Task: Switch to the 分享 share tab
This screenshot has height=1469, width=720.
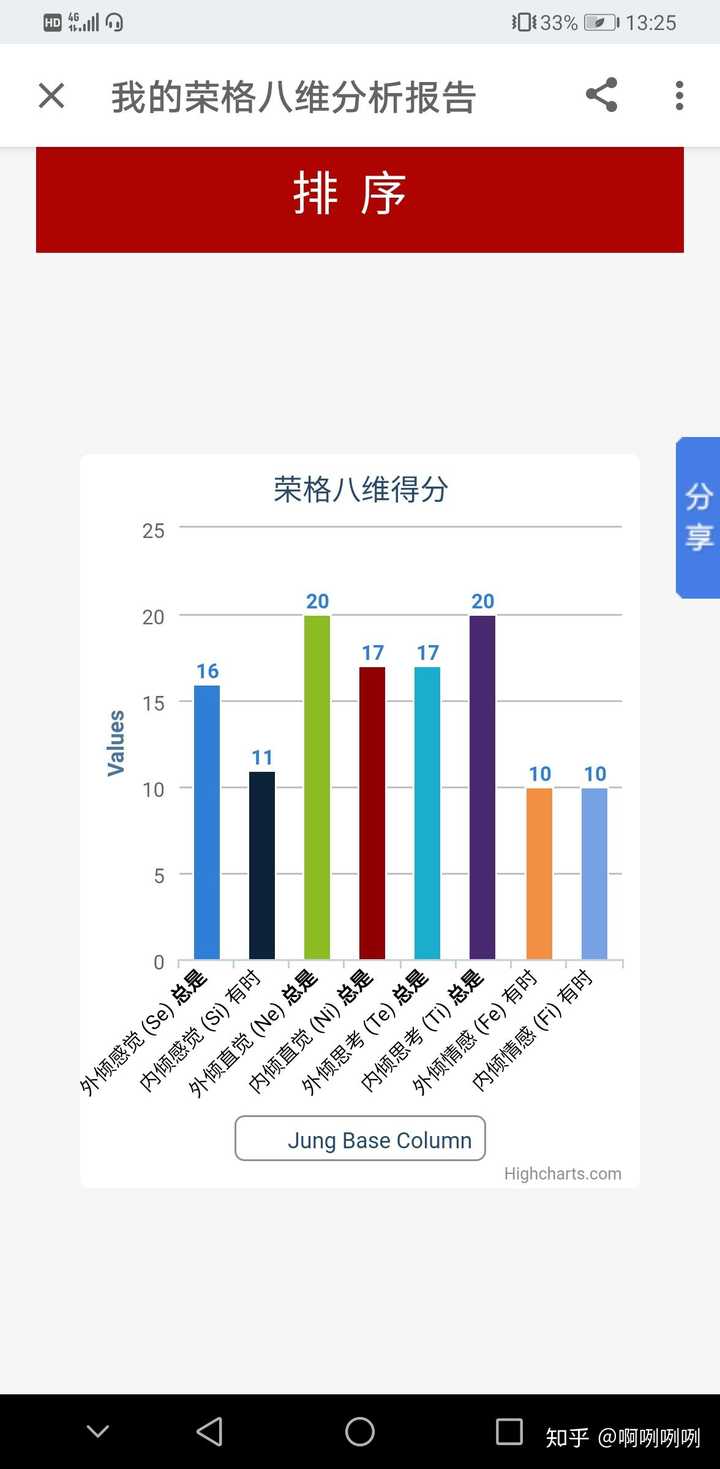Action: click(x=697, y=516)
